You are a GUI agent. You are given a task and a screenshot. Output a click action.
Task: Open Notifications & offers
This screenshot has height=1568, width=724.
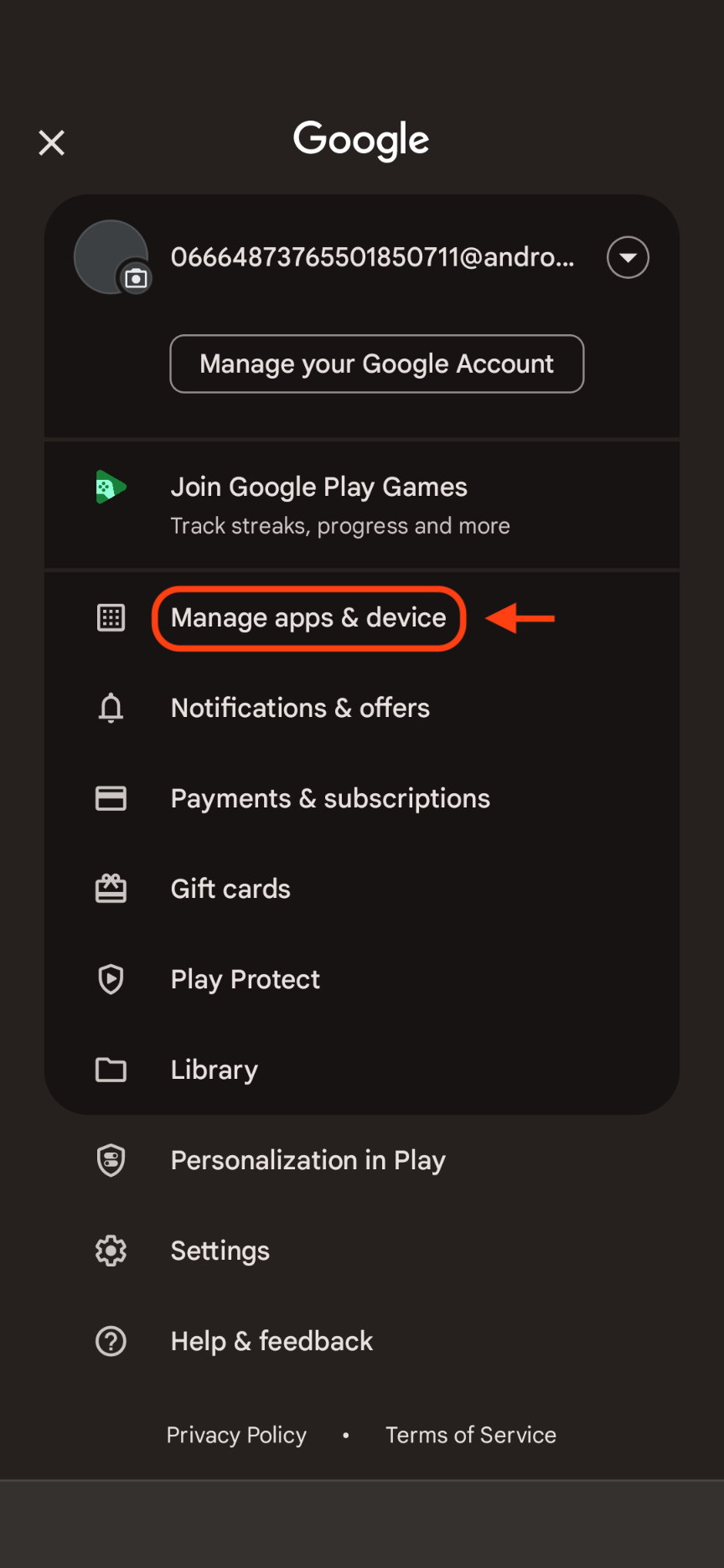tap(300, 709)
